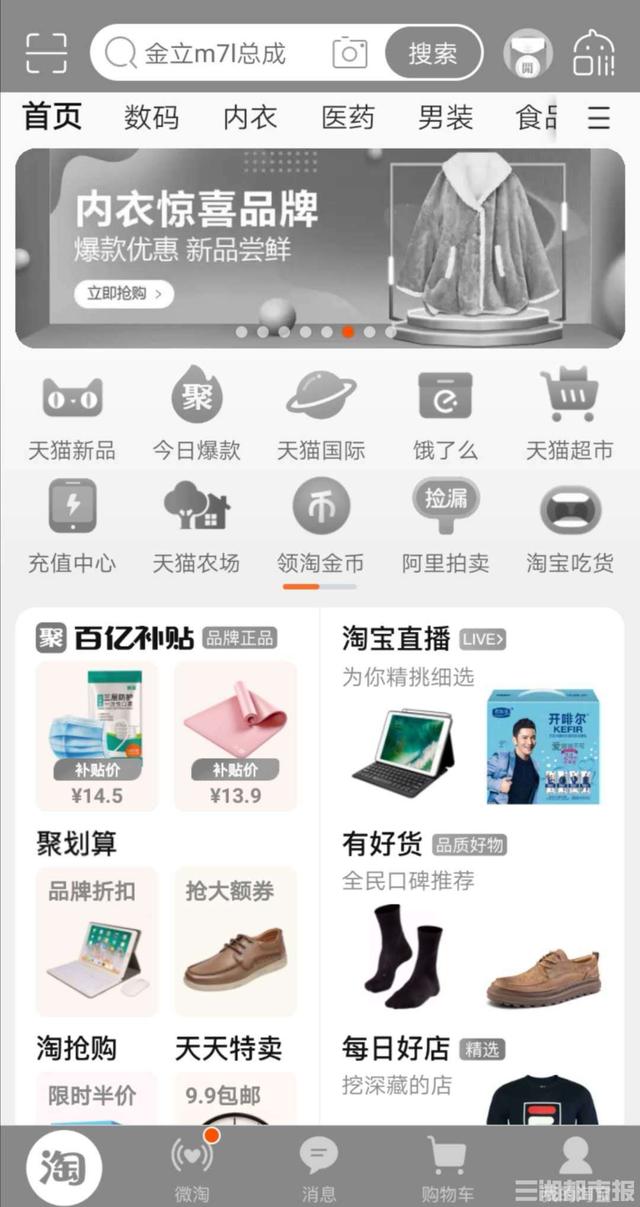Open 充值中心

(72, 526)
